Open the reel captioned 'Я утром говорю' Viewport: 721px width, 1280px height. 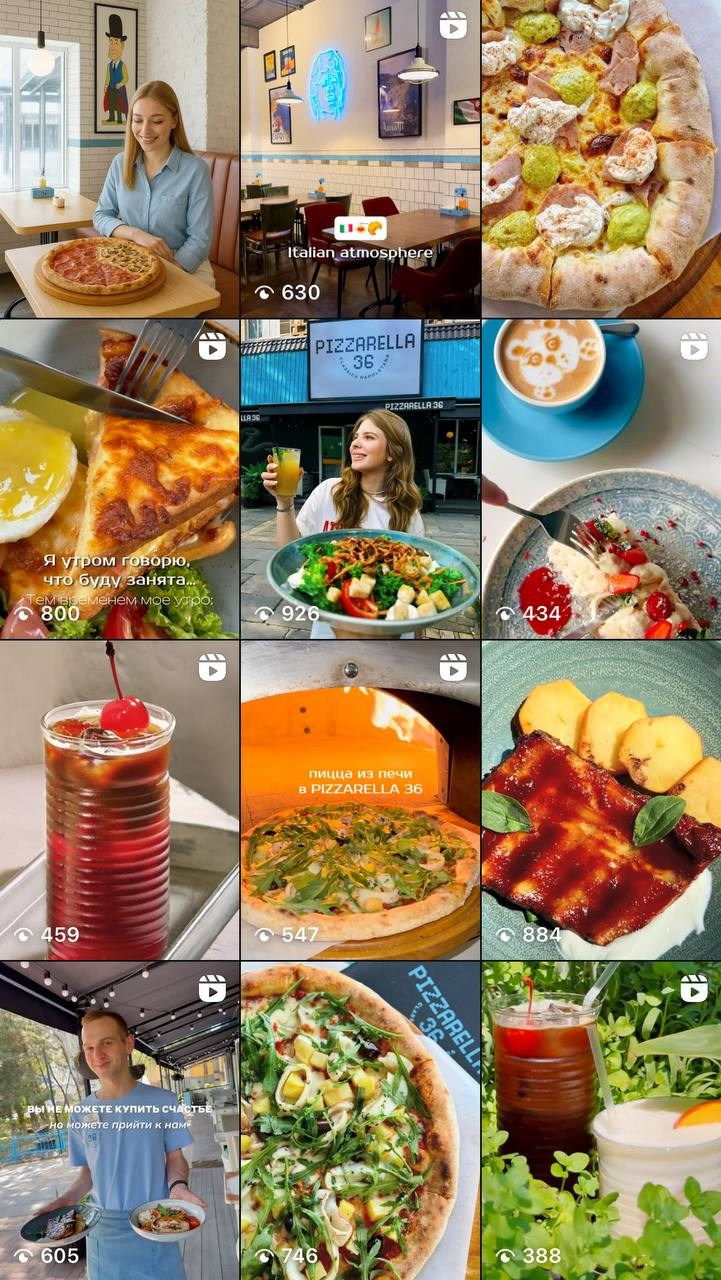[x=119, y=479]
